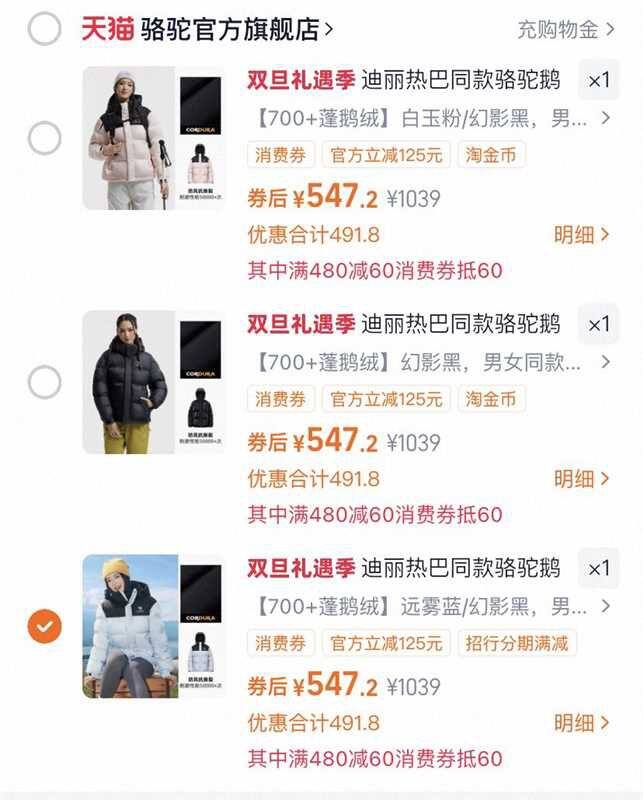Tap 官方立减125元 on the 远雾蓝 jacket
The height and width of the screenshot is (800, 643).
click(x=386, y=643)
